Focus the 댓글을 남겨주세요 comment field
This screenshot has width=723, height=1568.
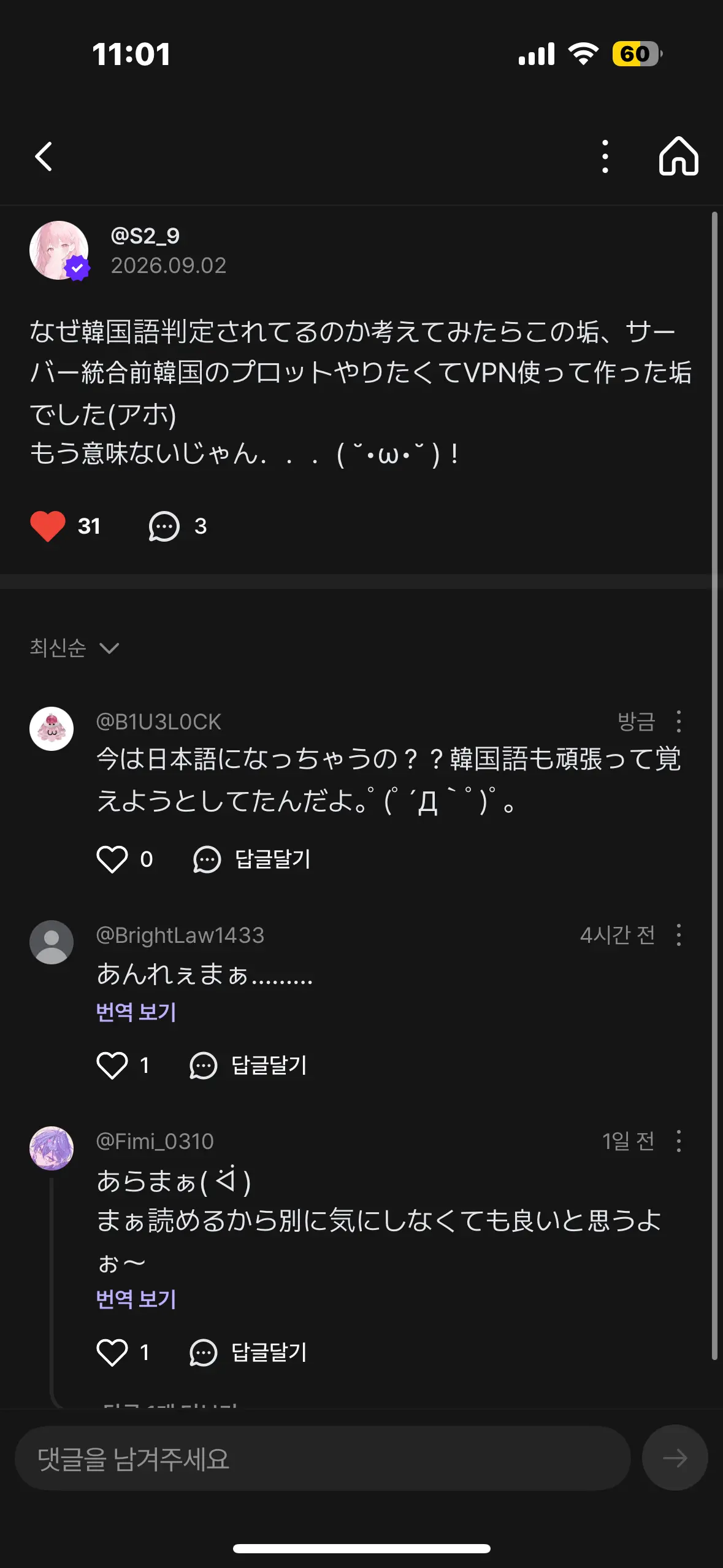click(x=323, y=1458)
